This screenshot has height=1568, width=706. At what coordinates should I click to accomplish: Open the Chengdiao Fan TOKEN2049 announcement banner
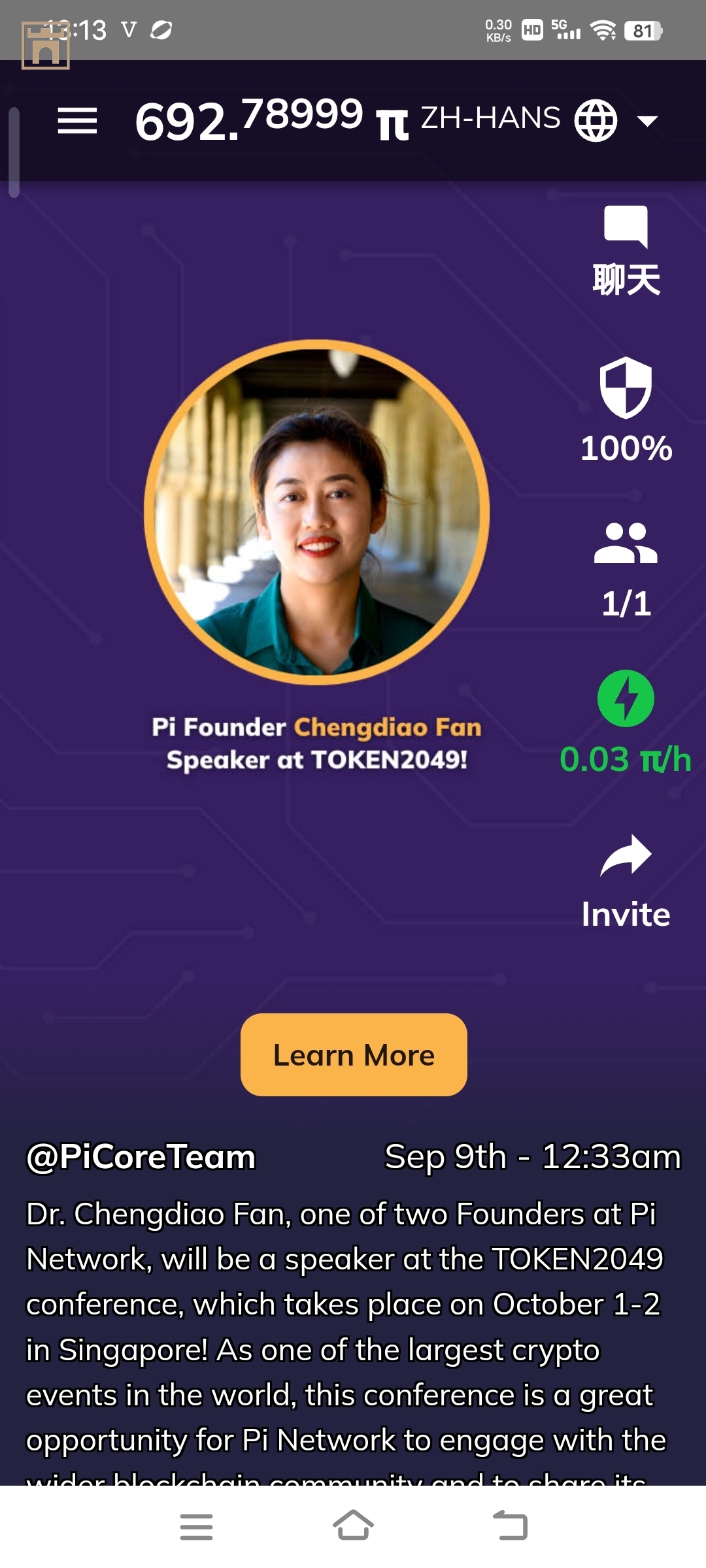click(x=317, y=555)
